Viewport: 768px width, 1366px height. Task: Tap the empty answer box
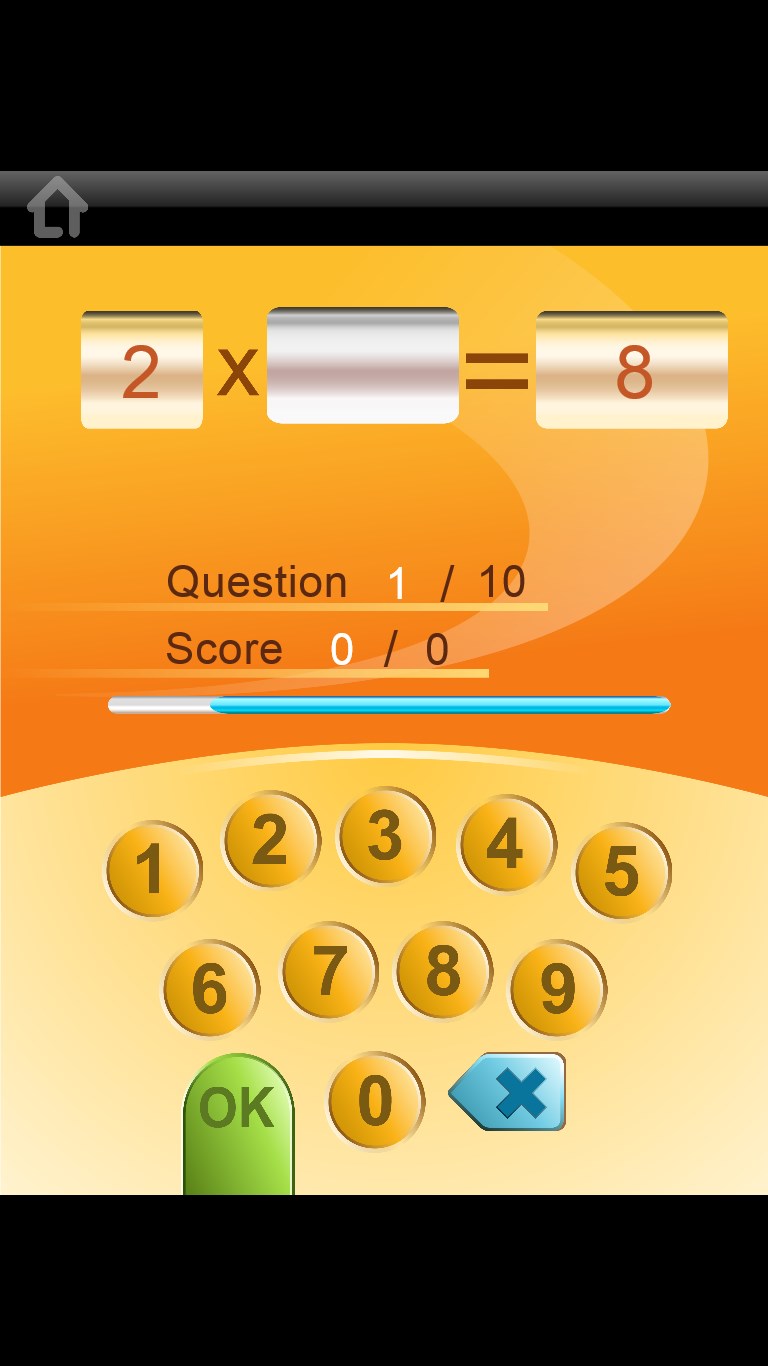[363, 366]
